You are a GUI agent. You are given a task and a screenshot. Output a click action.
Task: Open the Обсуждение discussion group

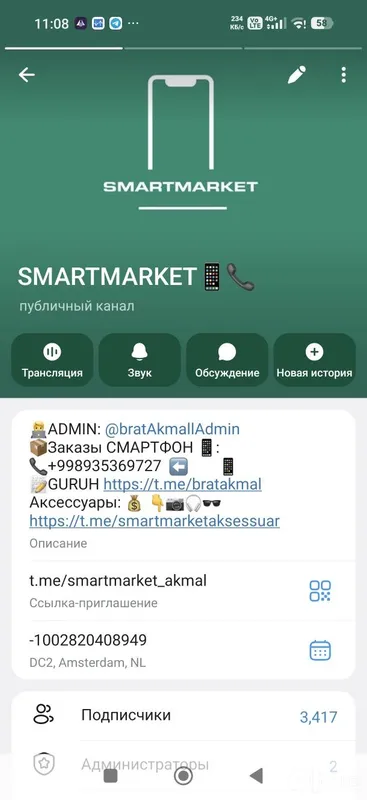pos(227,360)
